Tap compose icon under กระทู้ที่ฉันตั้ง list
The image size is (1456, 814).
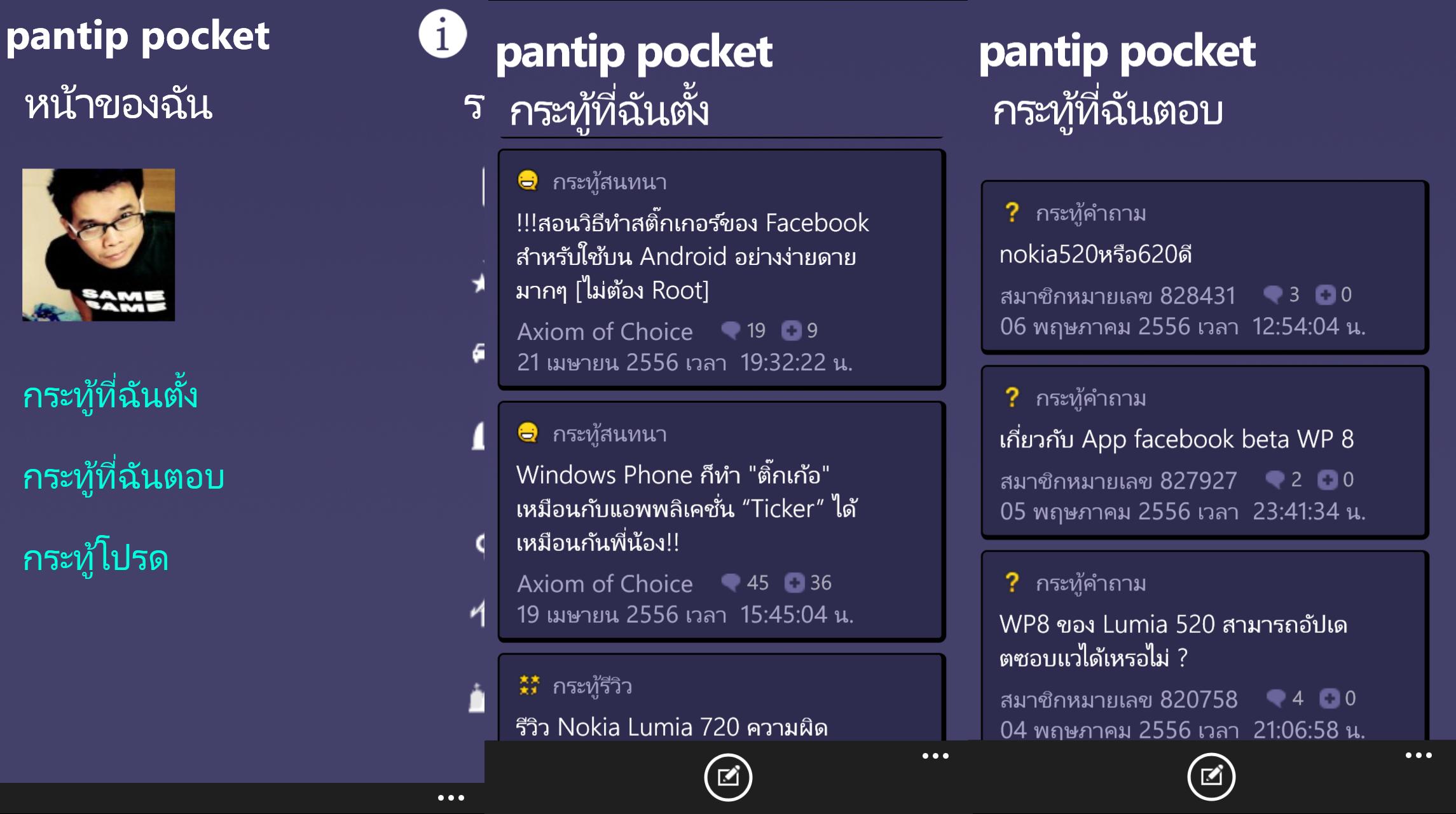tap(728, 777)
